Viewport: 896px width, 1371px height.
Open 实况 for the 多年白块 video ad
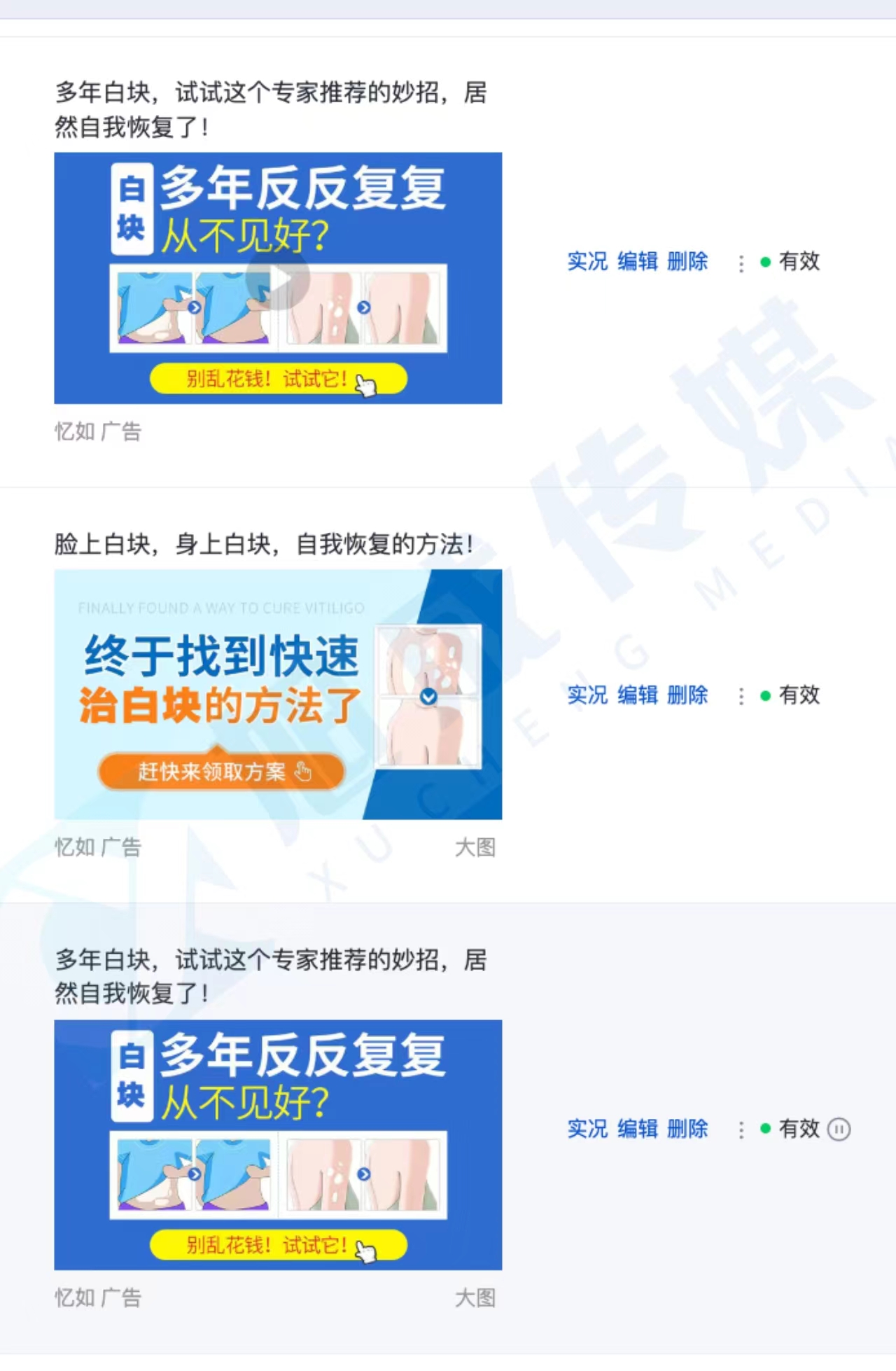(587, 262)
